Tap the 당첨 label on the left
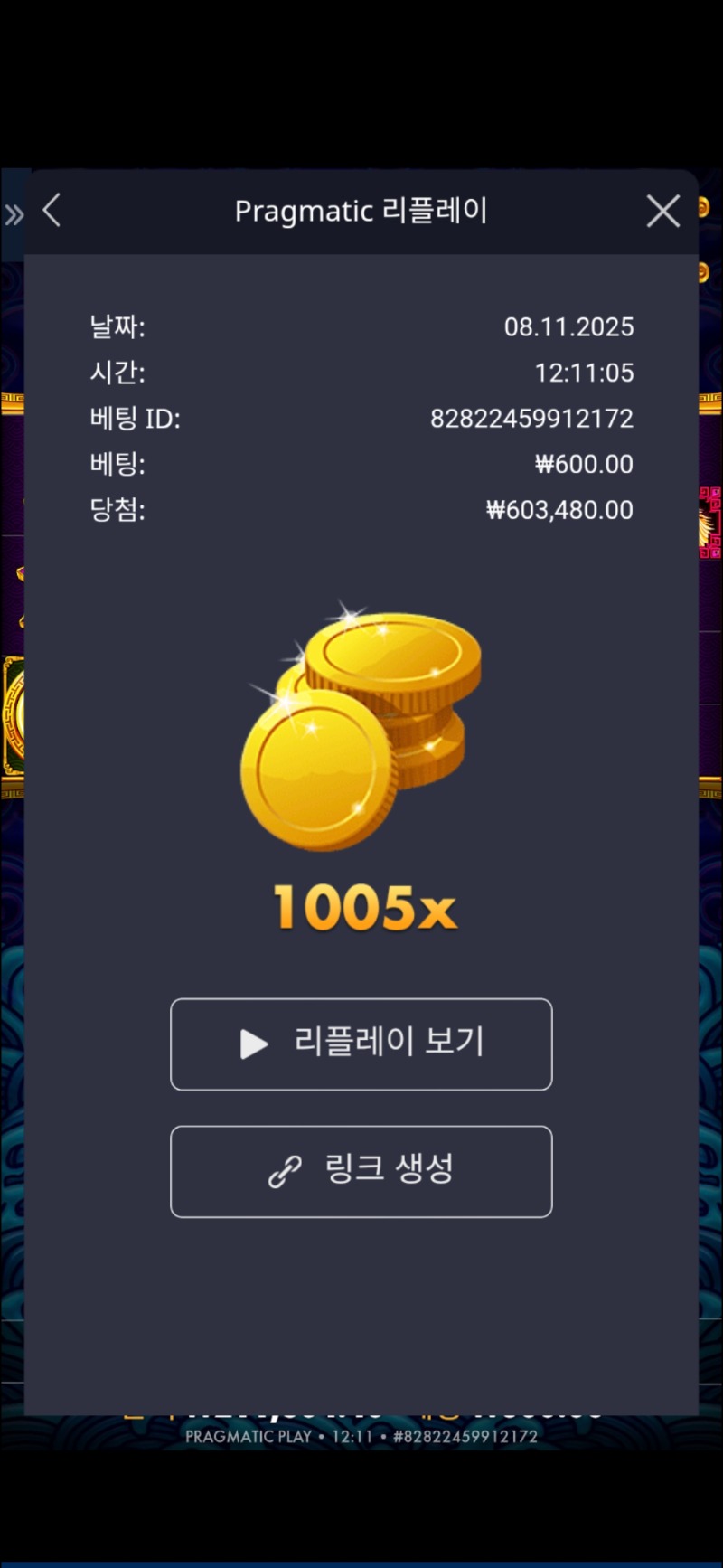The width and height of the screenshot is (723, 1568). tap(116, 509)
